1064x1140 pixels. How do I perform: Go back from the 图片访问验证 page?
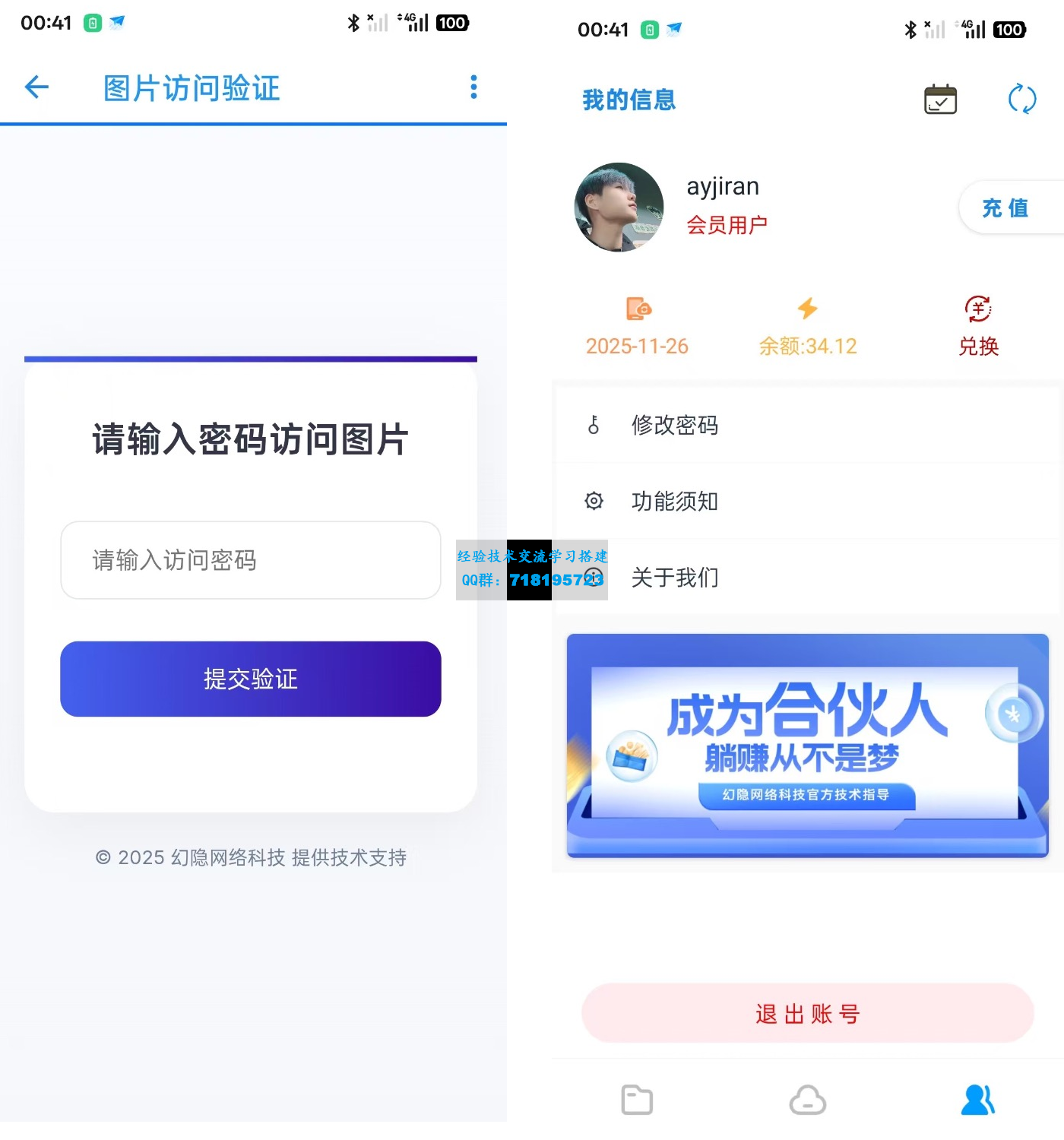coord(36,87)
